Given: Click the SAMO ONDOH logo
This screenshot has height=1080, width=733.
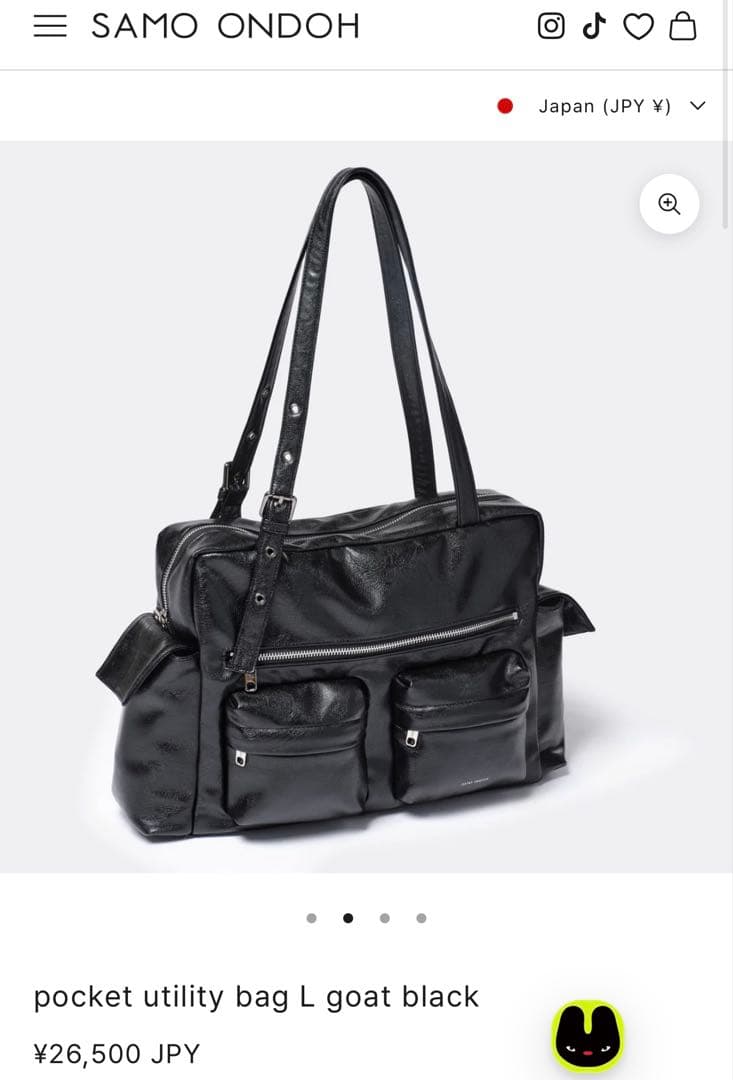Looking at the screenshot, I should coord(225,26).
